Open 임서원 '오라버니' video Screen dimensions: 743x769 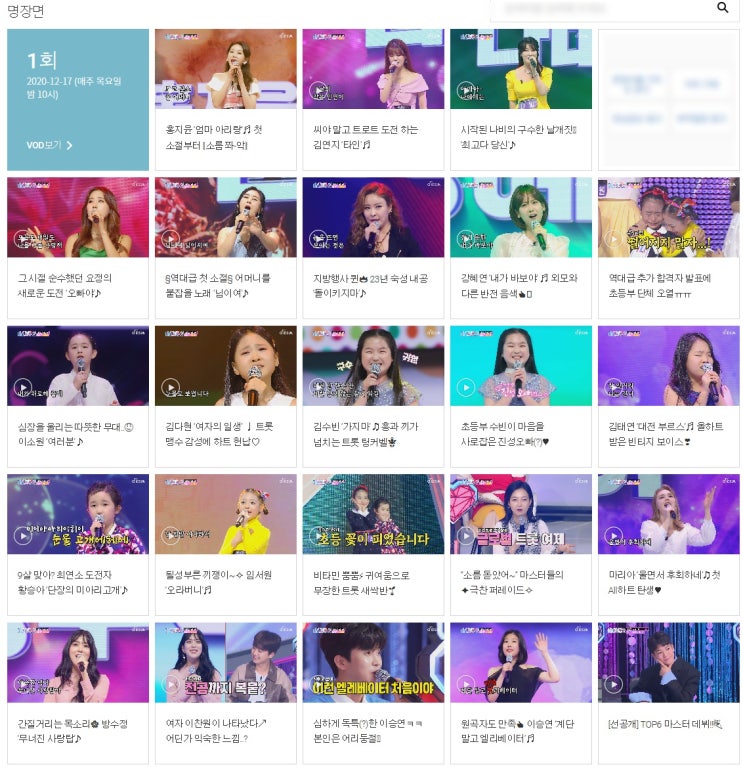[x=225, y=514]
